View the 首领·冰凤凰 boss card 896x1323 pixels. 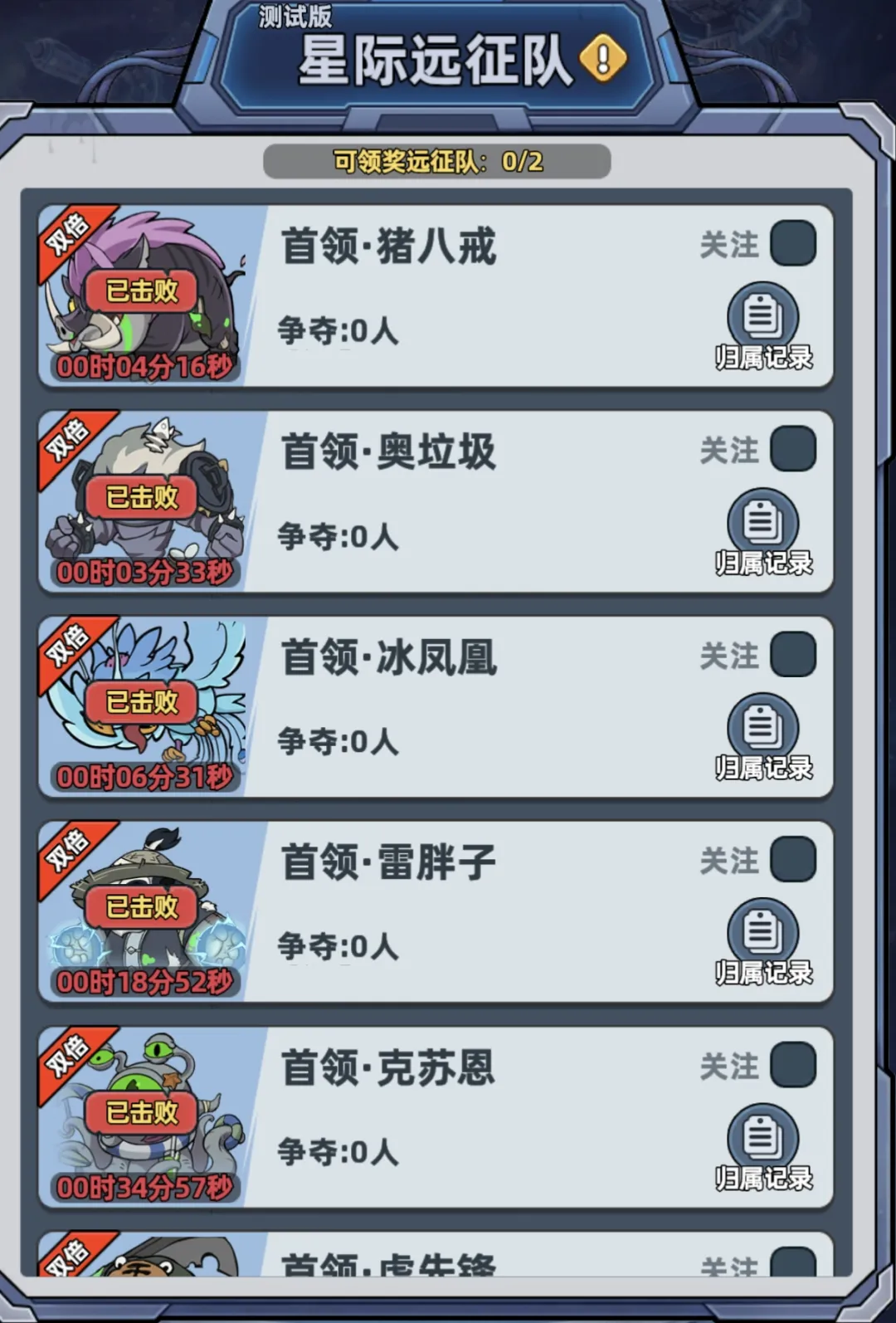tap(465, 707)
